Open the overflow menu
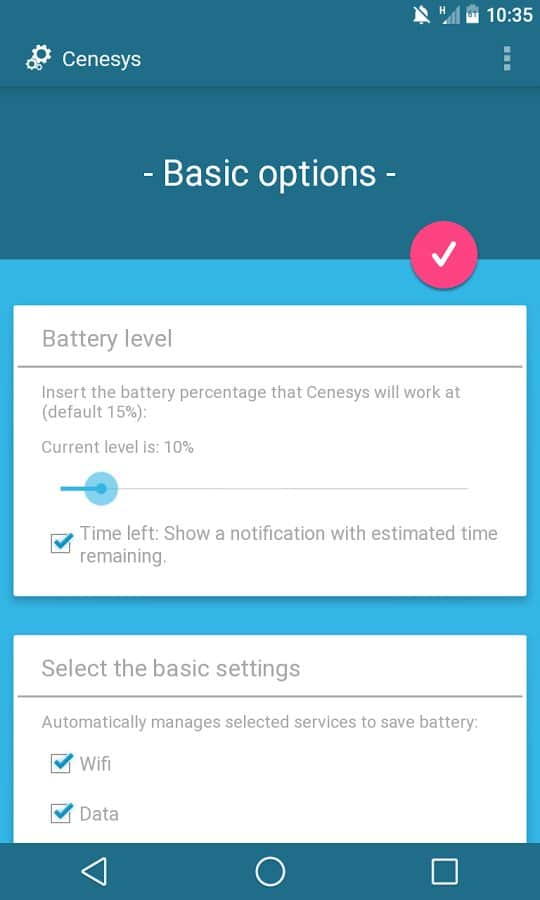The width and height of the screenshot is (540, 900). tap(507, 59)
